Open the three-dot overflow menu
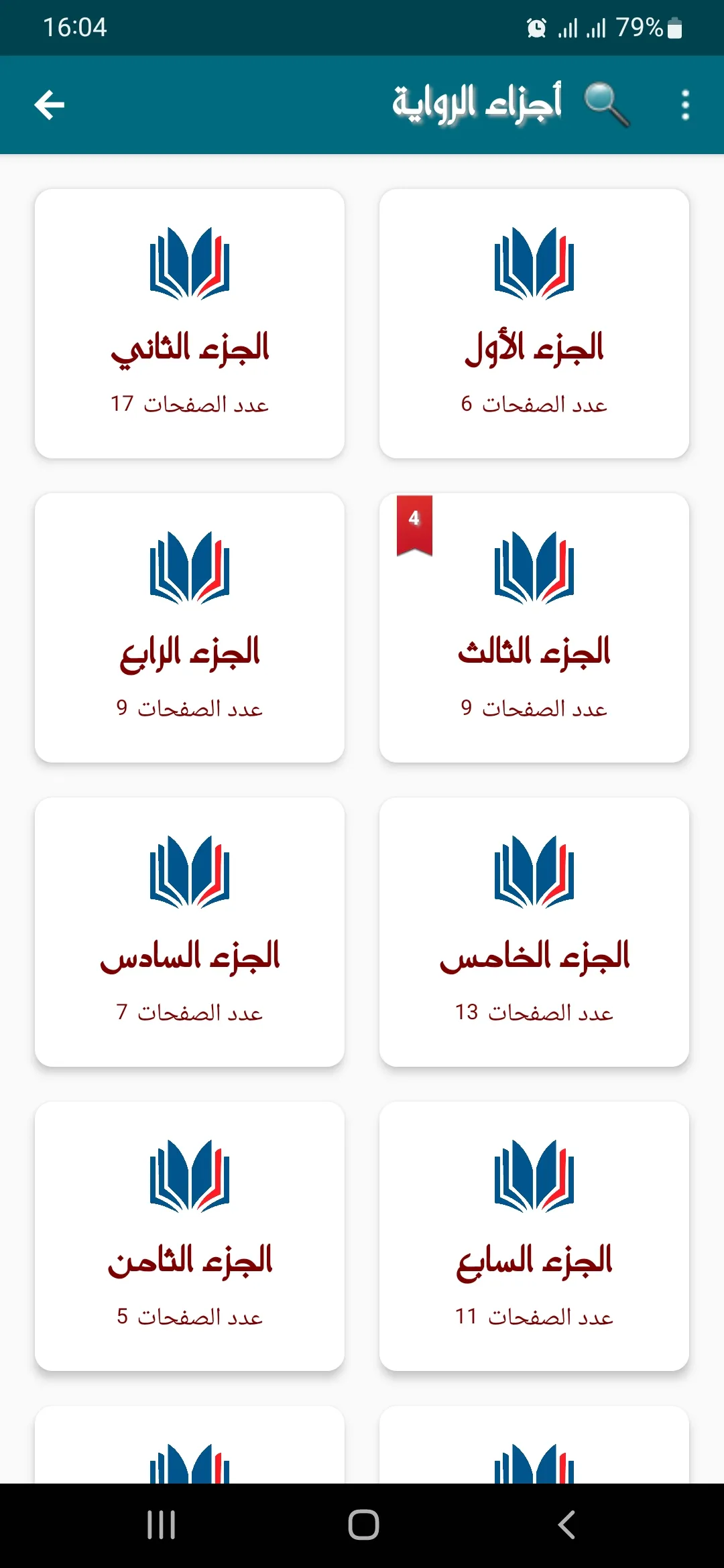 [685, 105]
